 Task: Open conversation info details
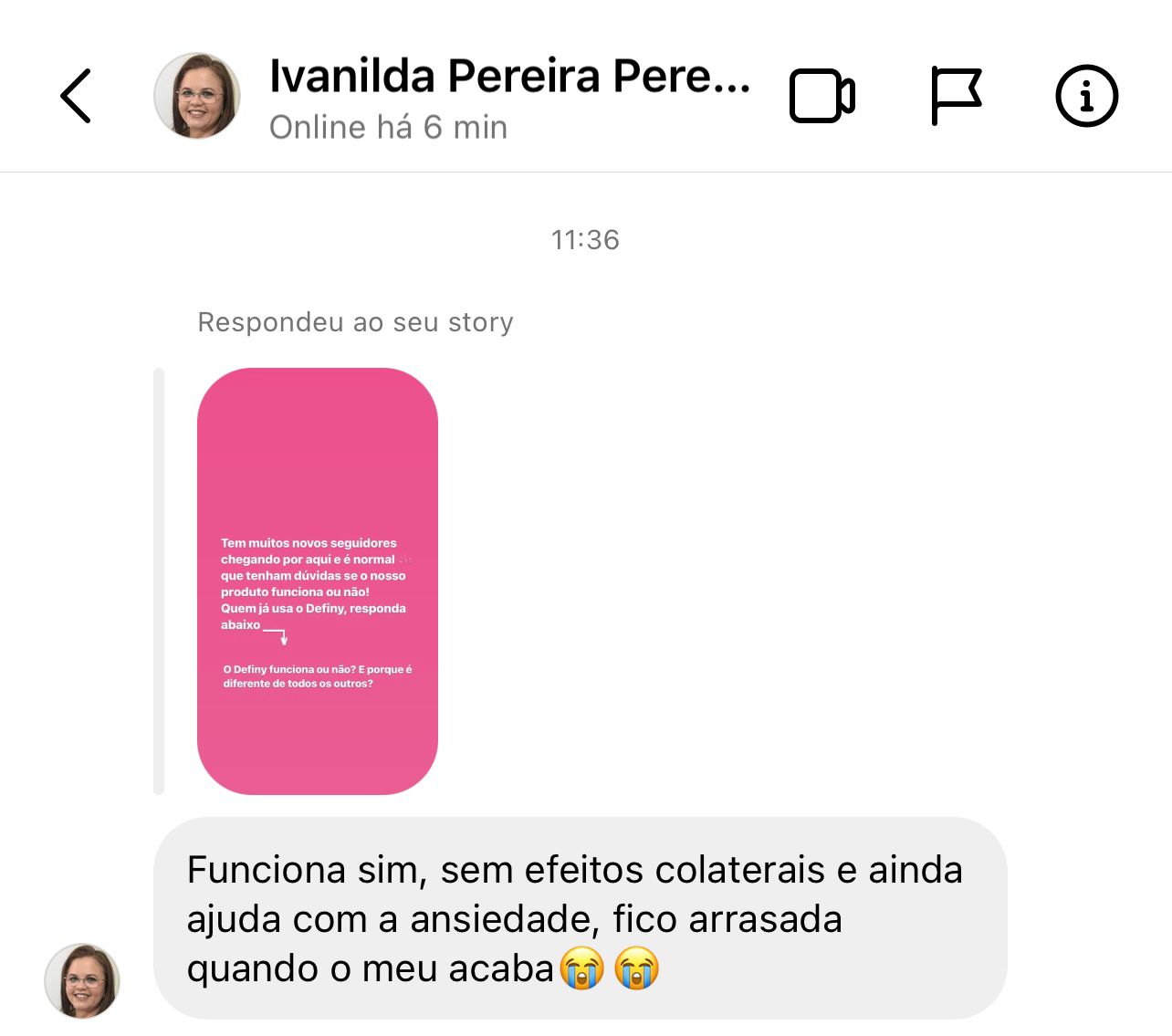pos(1086,96)
